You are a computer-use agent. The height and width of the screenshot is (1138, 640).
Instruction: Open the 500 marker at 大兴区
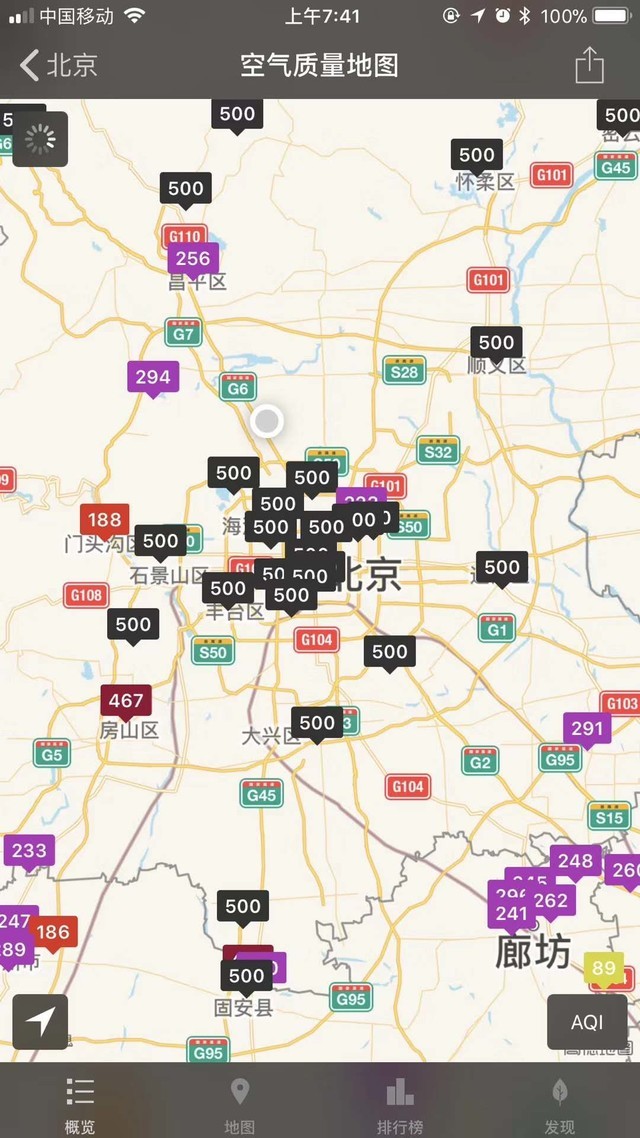click(317, 722)
